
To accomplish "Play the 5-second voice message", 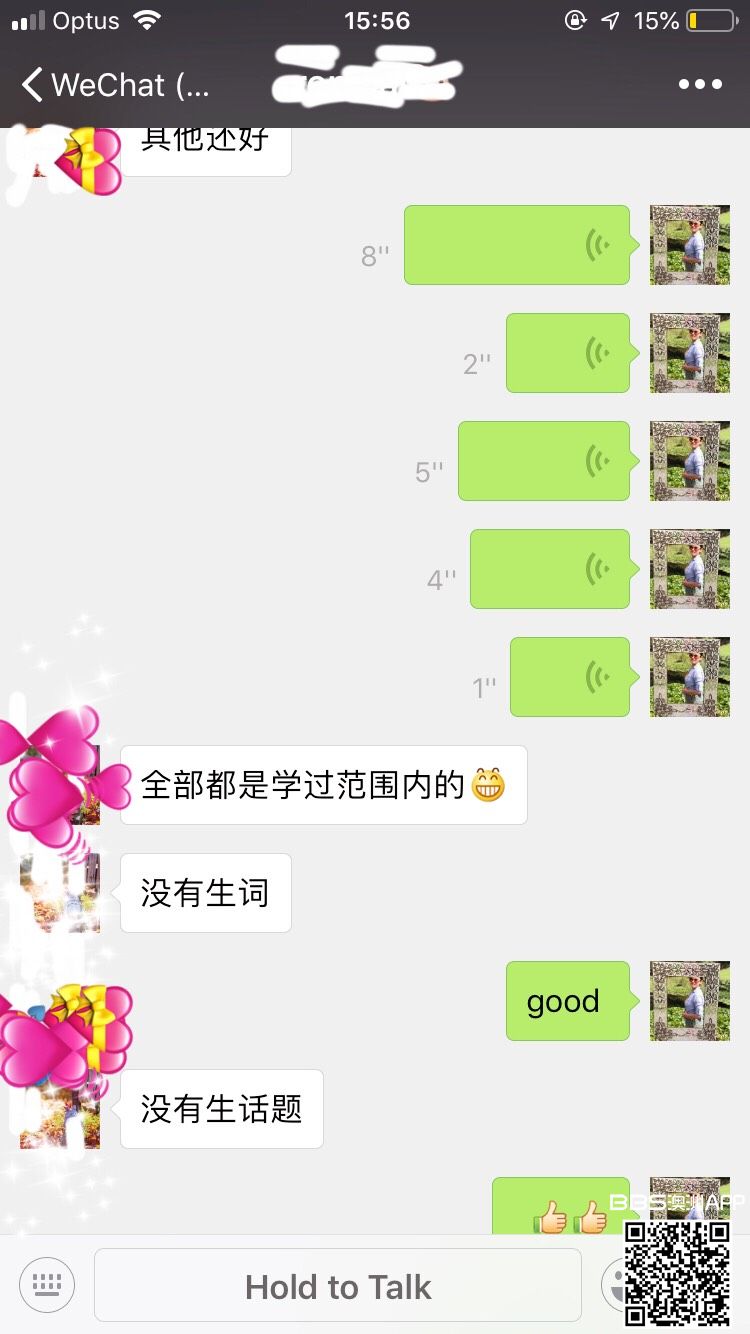I will click(544, 461).
